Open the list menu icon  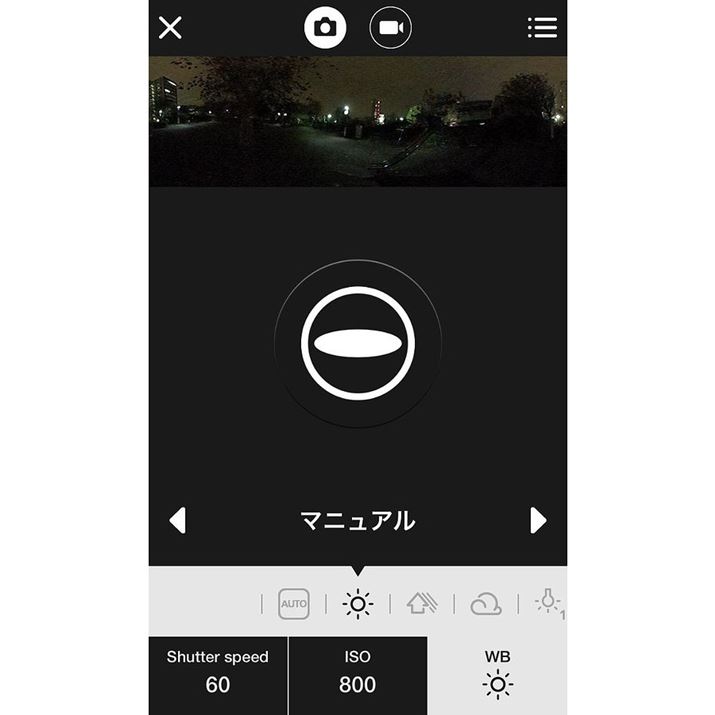pyautogui.click(x=542, y=28)
